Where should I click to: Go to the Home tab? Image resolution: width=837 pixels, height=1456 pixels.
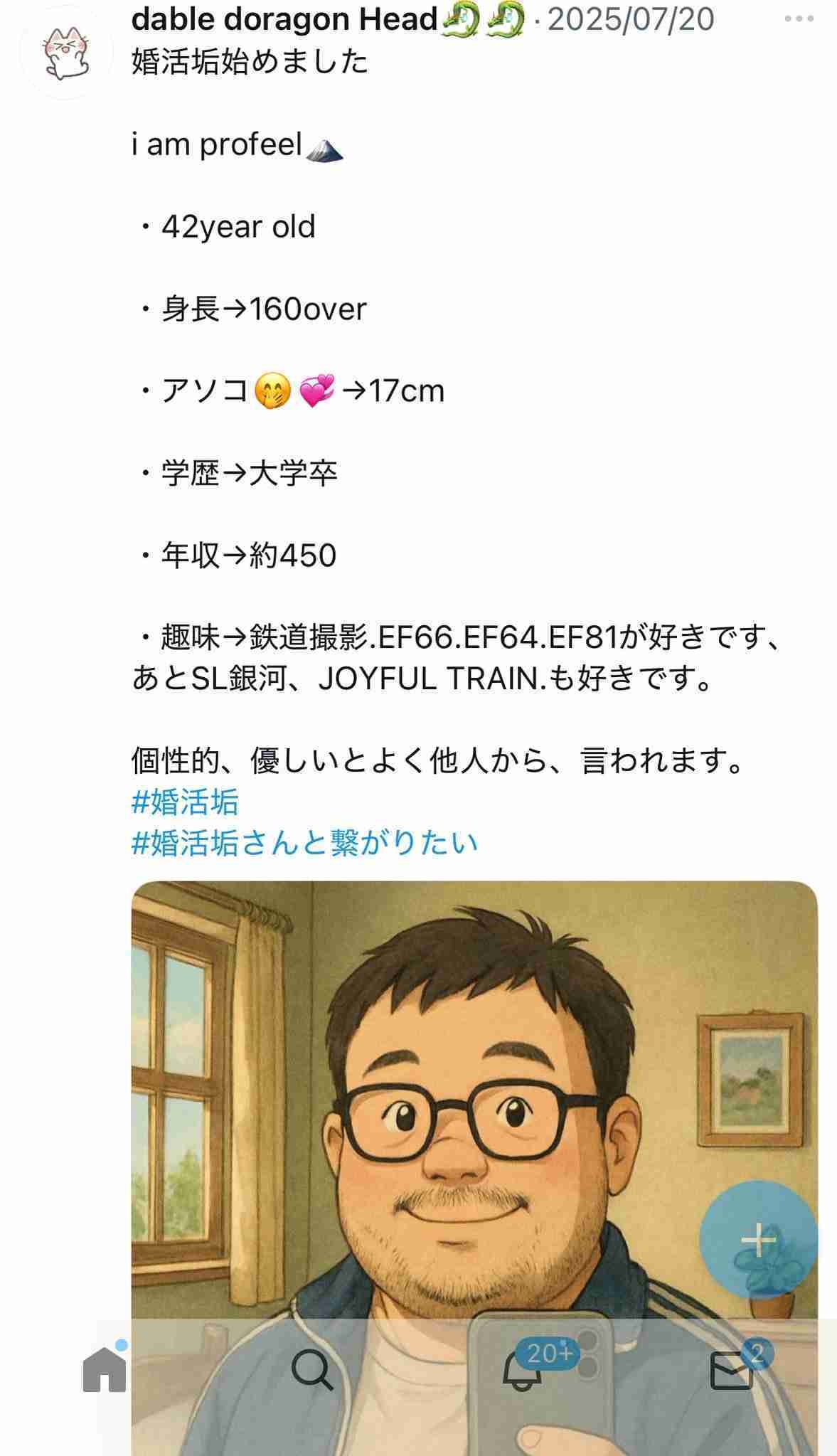coord(105,1369)
